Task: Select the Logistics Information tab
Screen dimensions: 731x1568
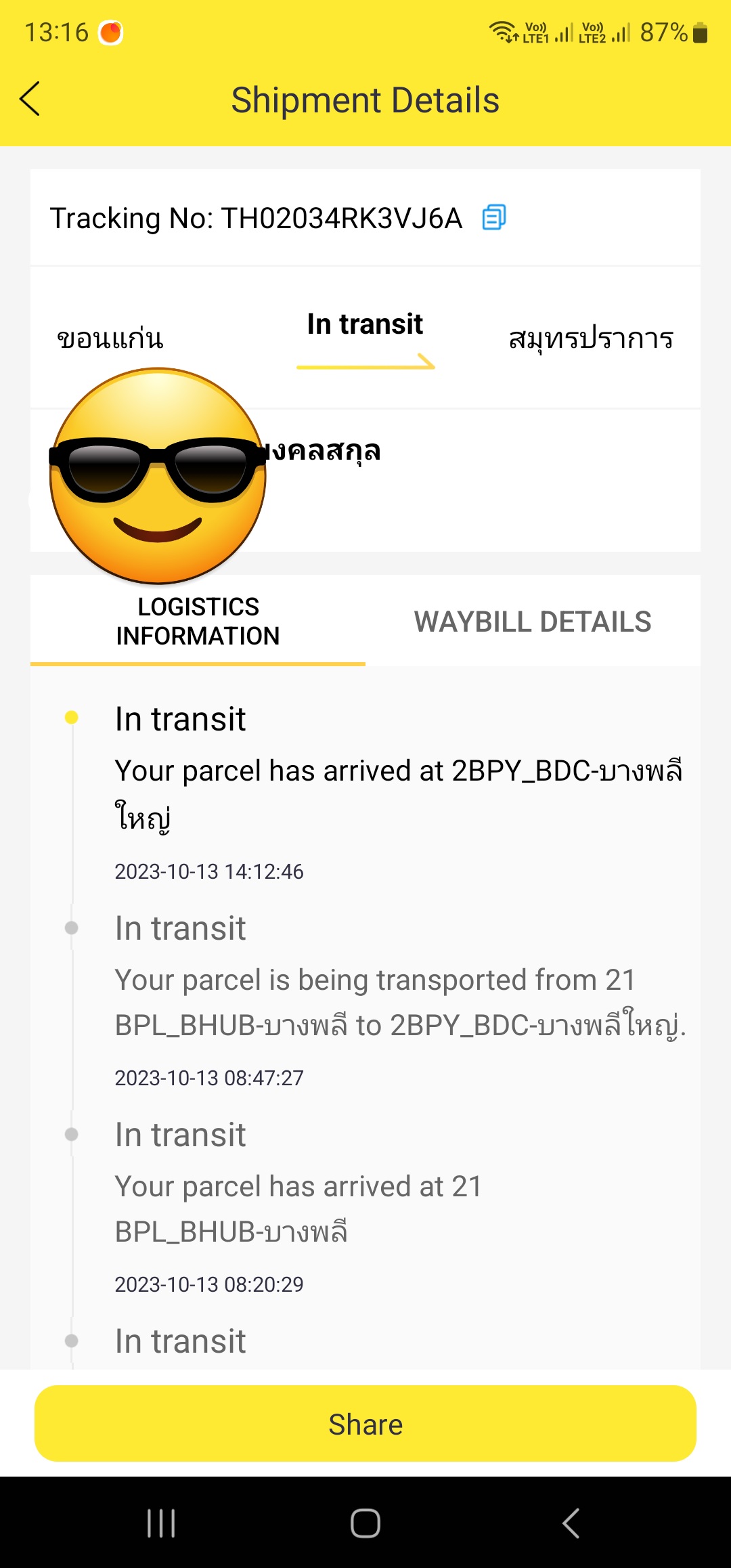Action: (x=198, y=622)
